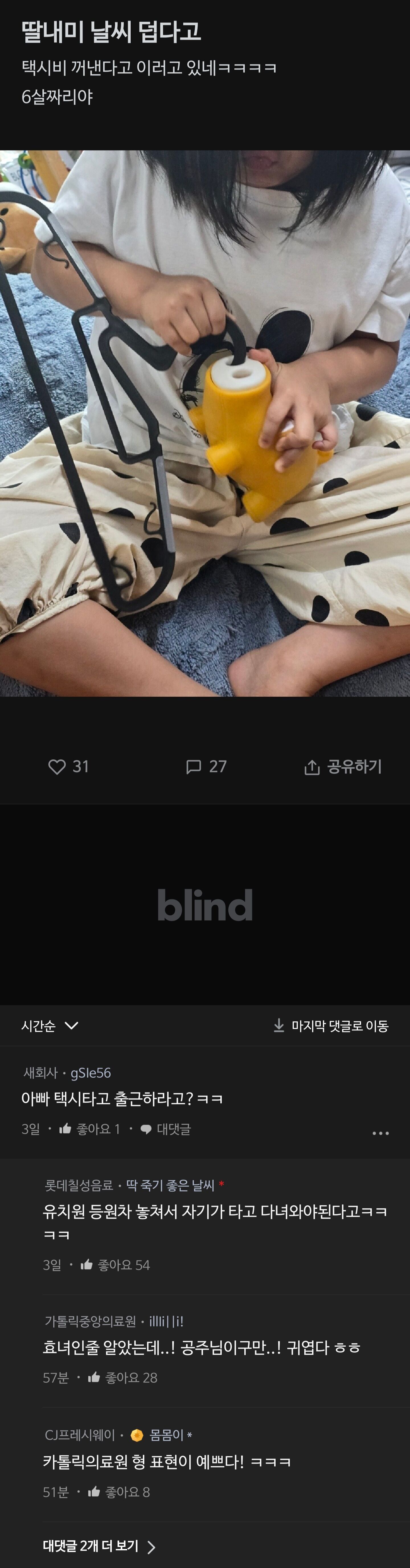Open overflow menu on gSle56's comment

380,1133
